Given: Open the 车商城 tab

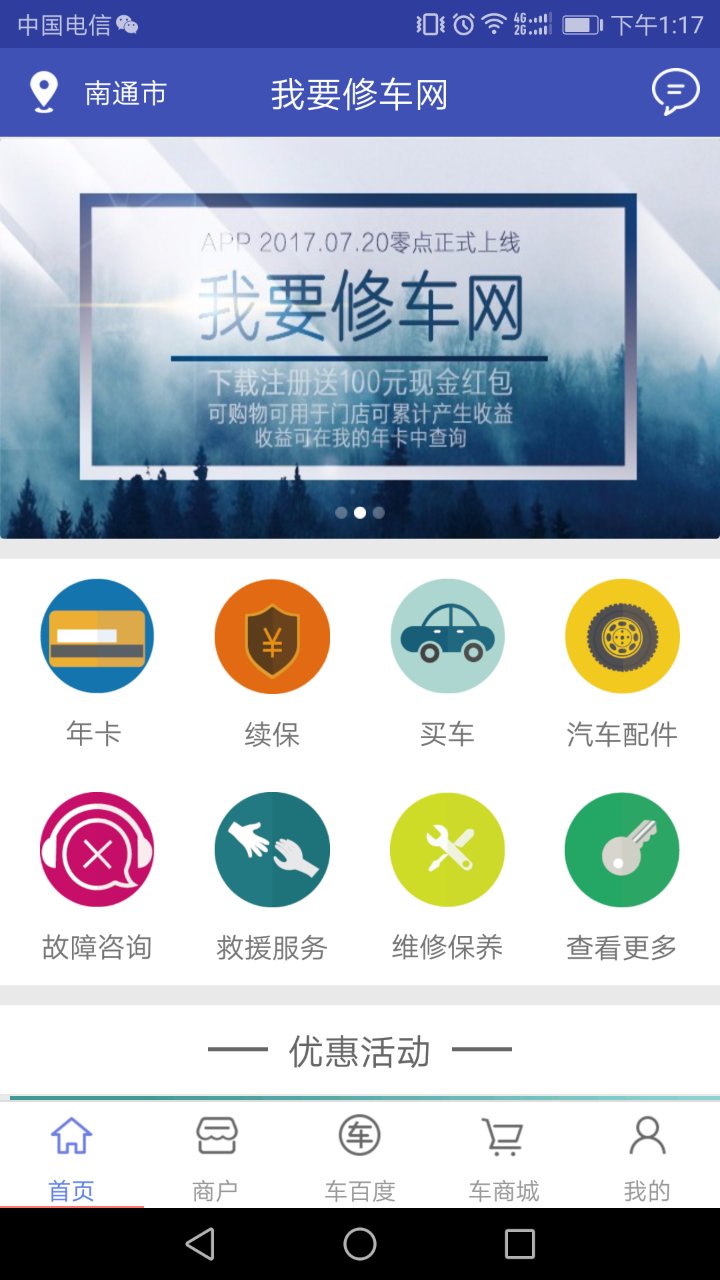Looking at the screenshot, I should 503,1158.
